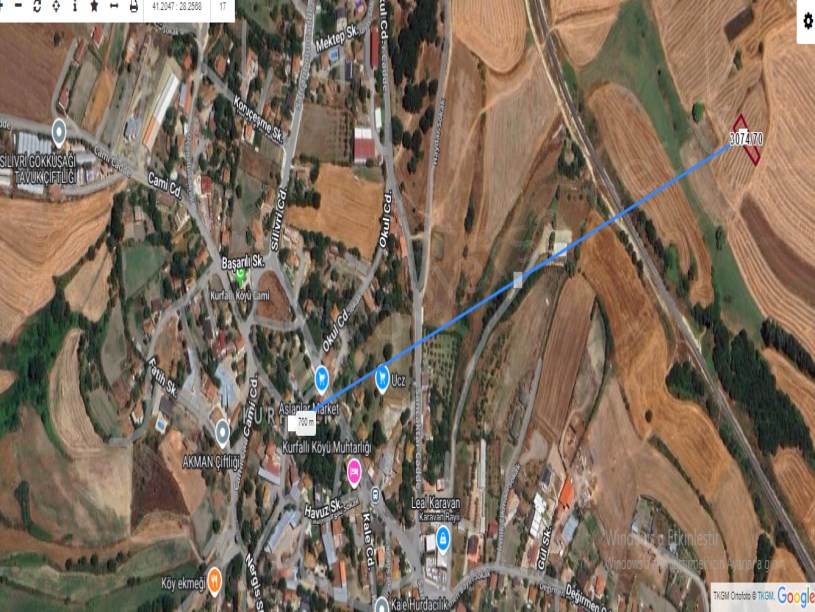
Task: Select the parcel marker 307/470
Action: coord(746,138)
